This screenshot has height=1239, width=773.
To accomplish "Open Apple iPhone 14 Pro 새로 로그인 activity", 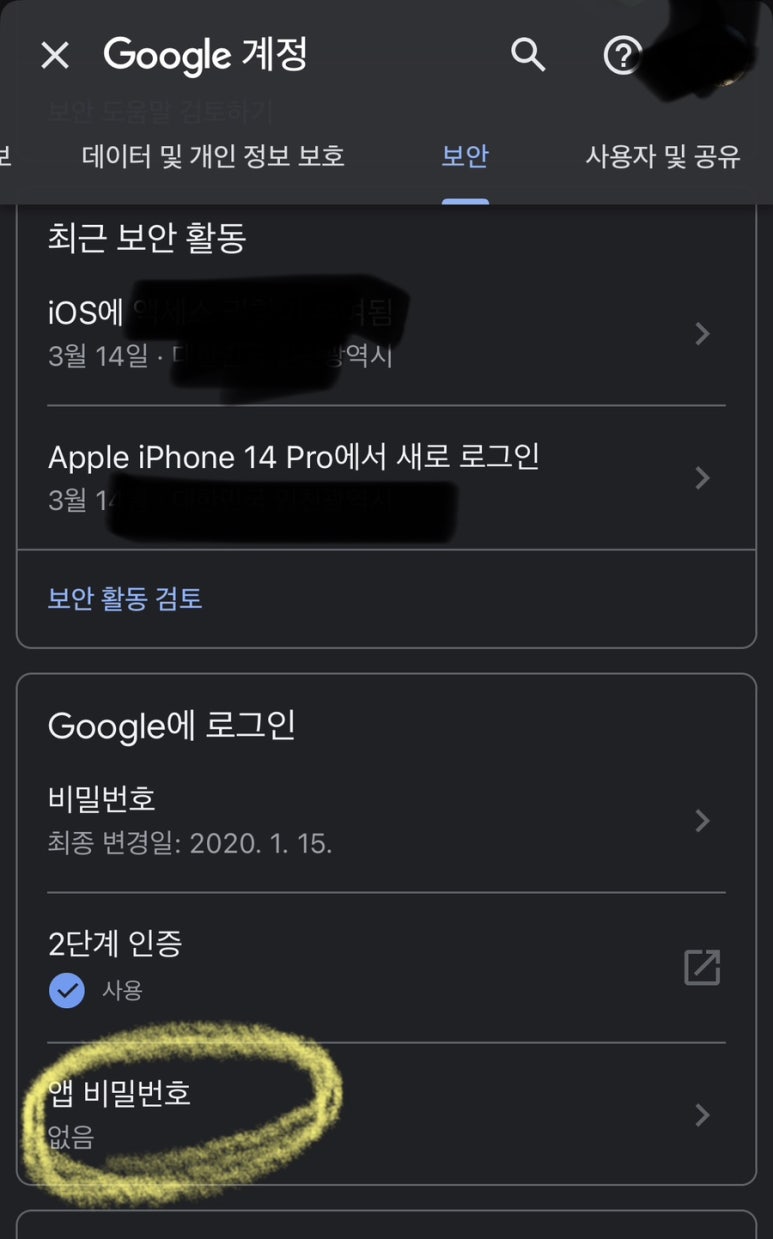I will [x=385, y=477].
